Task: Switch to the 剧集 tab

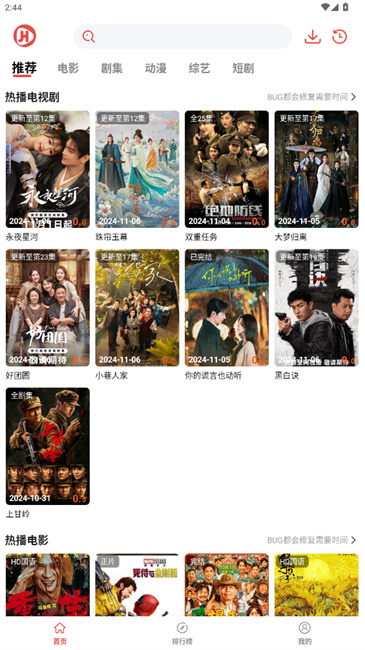Action: coord(112,68)
